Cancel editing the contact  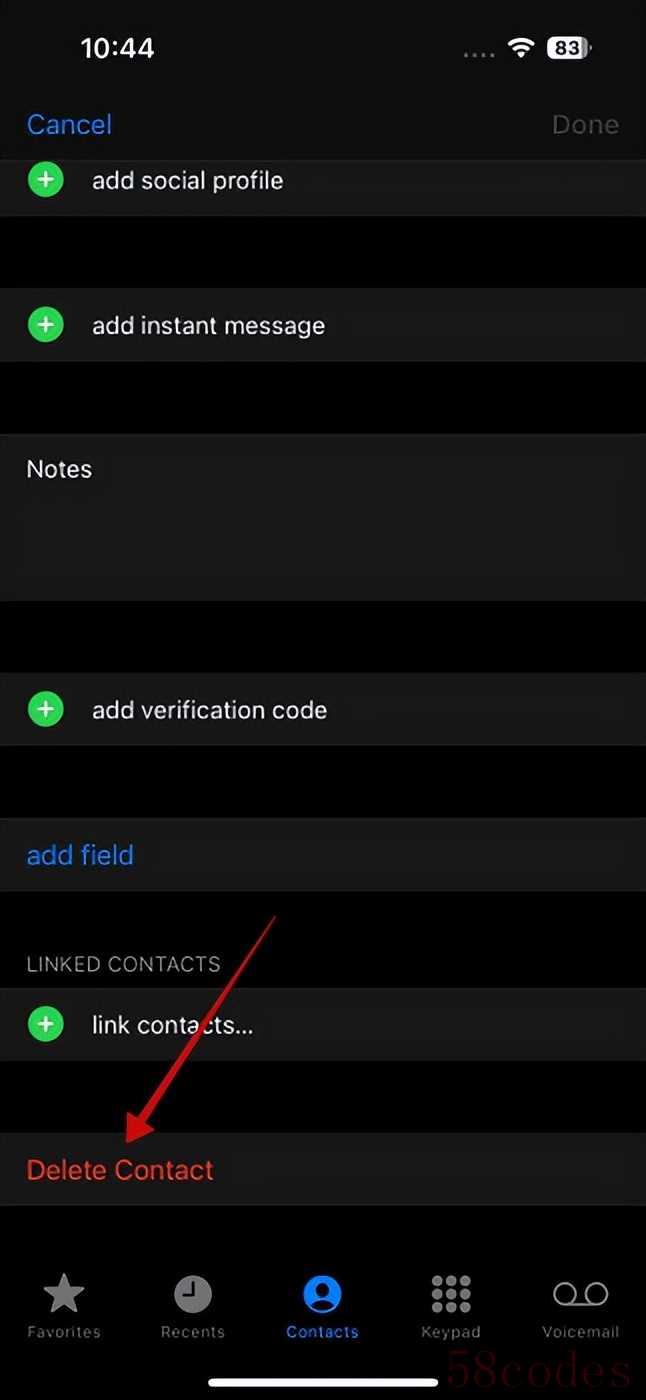[x=69, y=125]
